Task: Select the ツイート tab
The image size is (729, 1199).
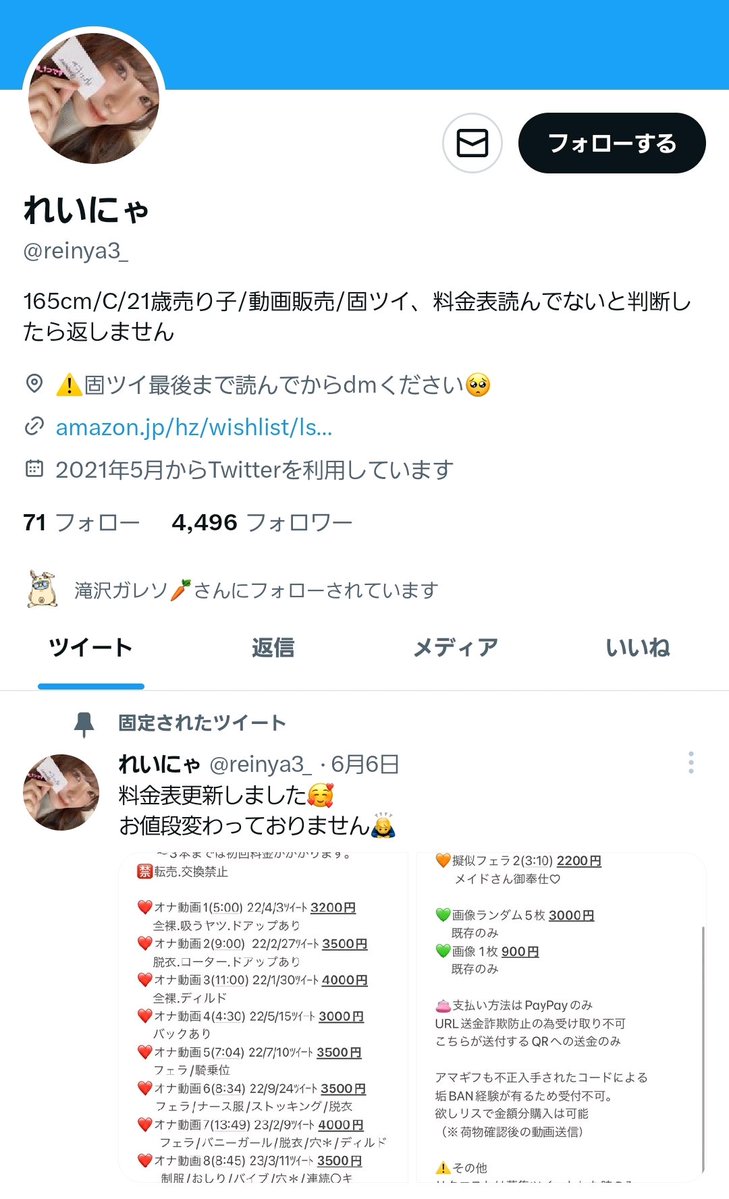Action: pyautogui.click(x=91, y=648)
